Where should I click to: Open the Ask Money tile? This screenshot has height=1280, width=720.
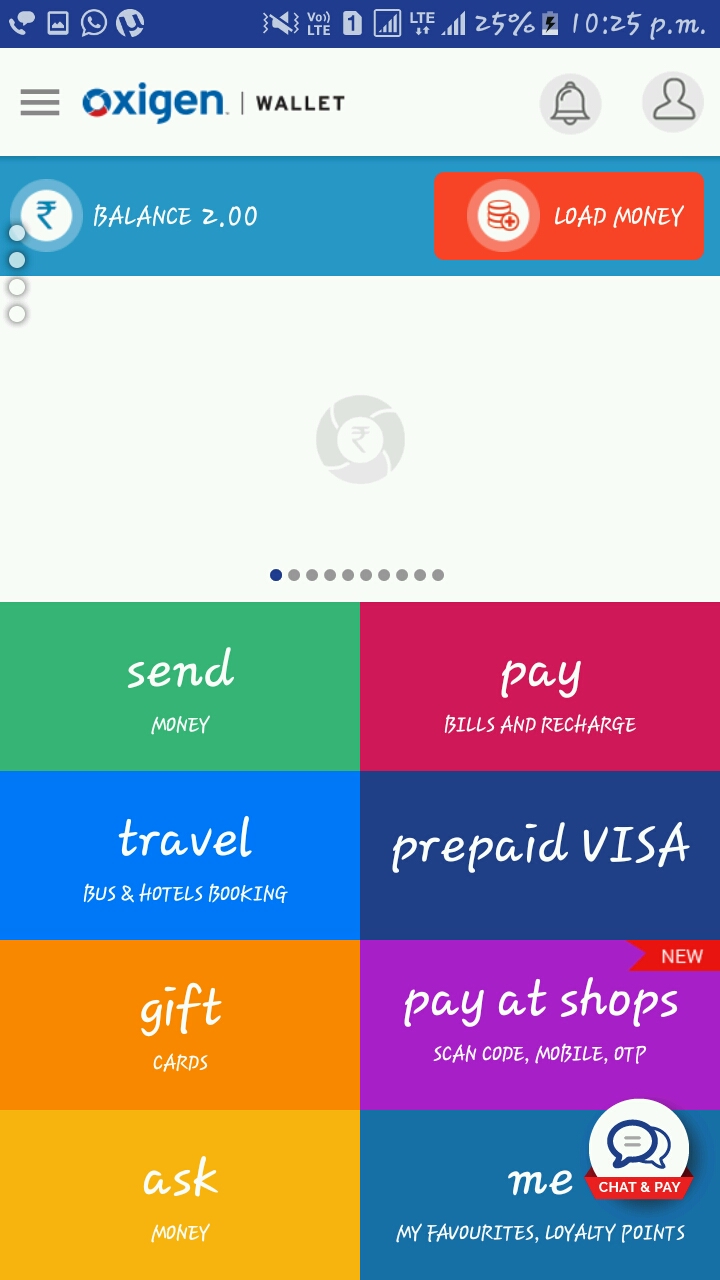click(180, 1195)
